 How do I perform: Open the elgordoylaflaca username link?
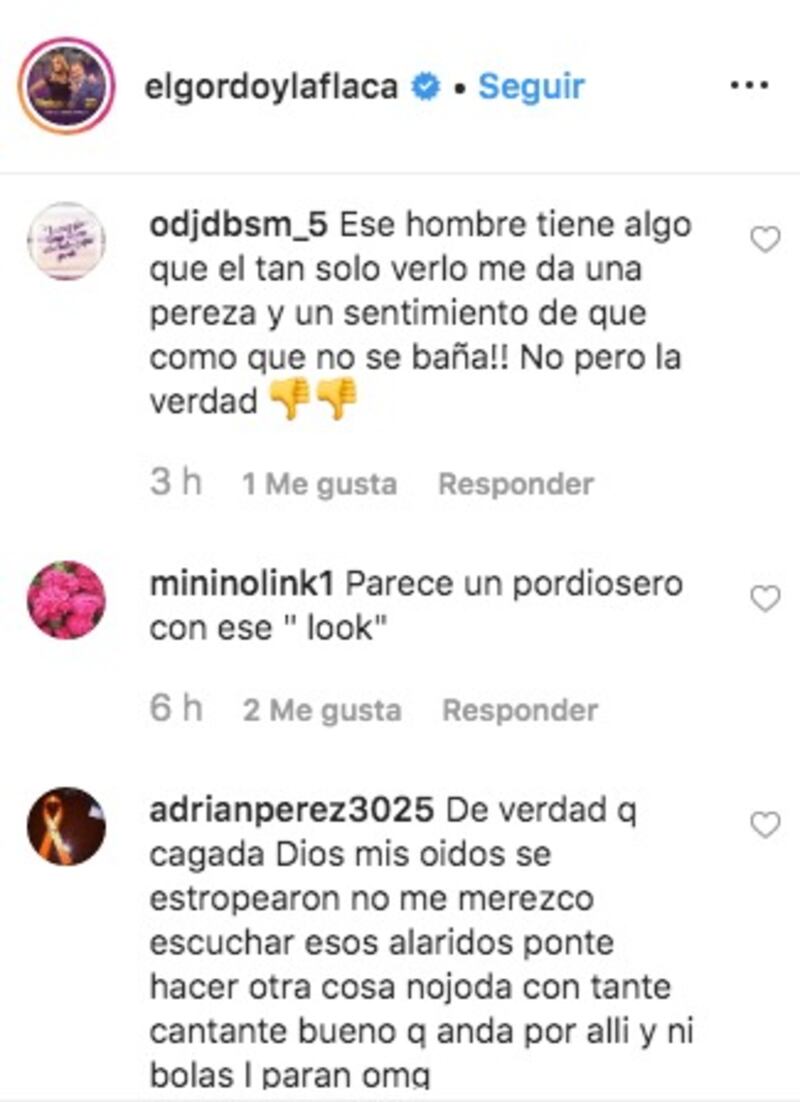[x=271, y=87]
